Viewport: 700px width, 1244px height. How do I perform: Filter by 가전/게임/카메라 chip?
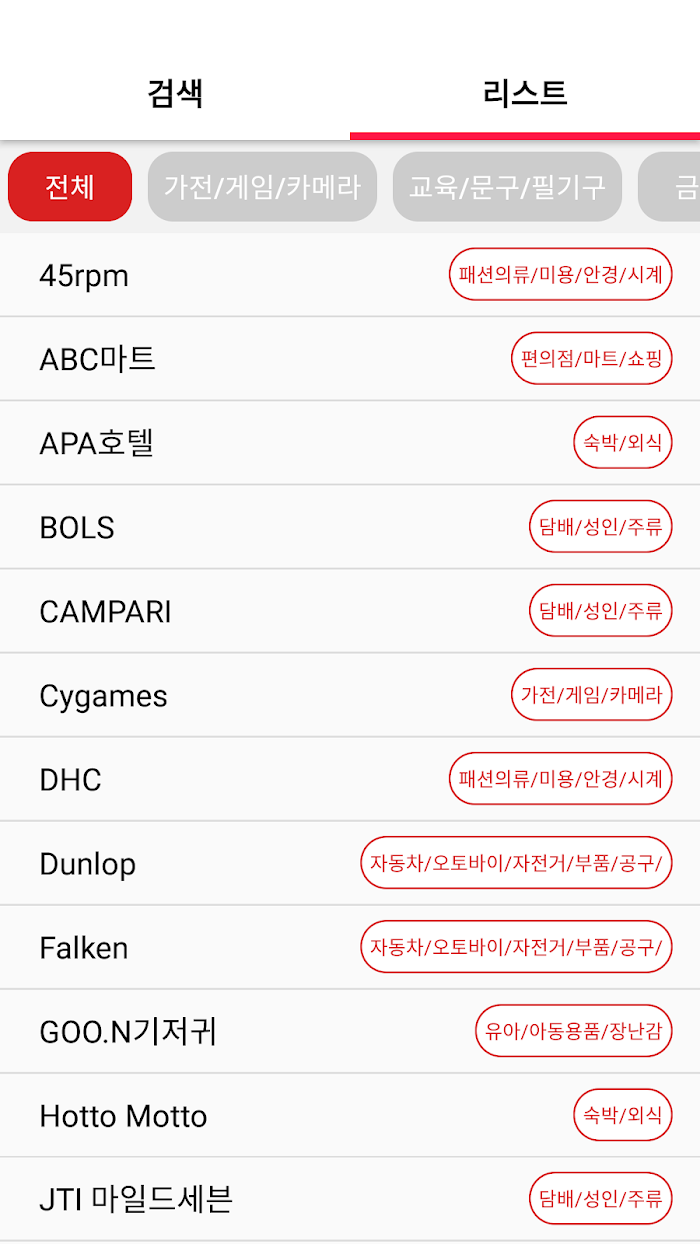coord(262,187)
